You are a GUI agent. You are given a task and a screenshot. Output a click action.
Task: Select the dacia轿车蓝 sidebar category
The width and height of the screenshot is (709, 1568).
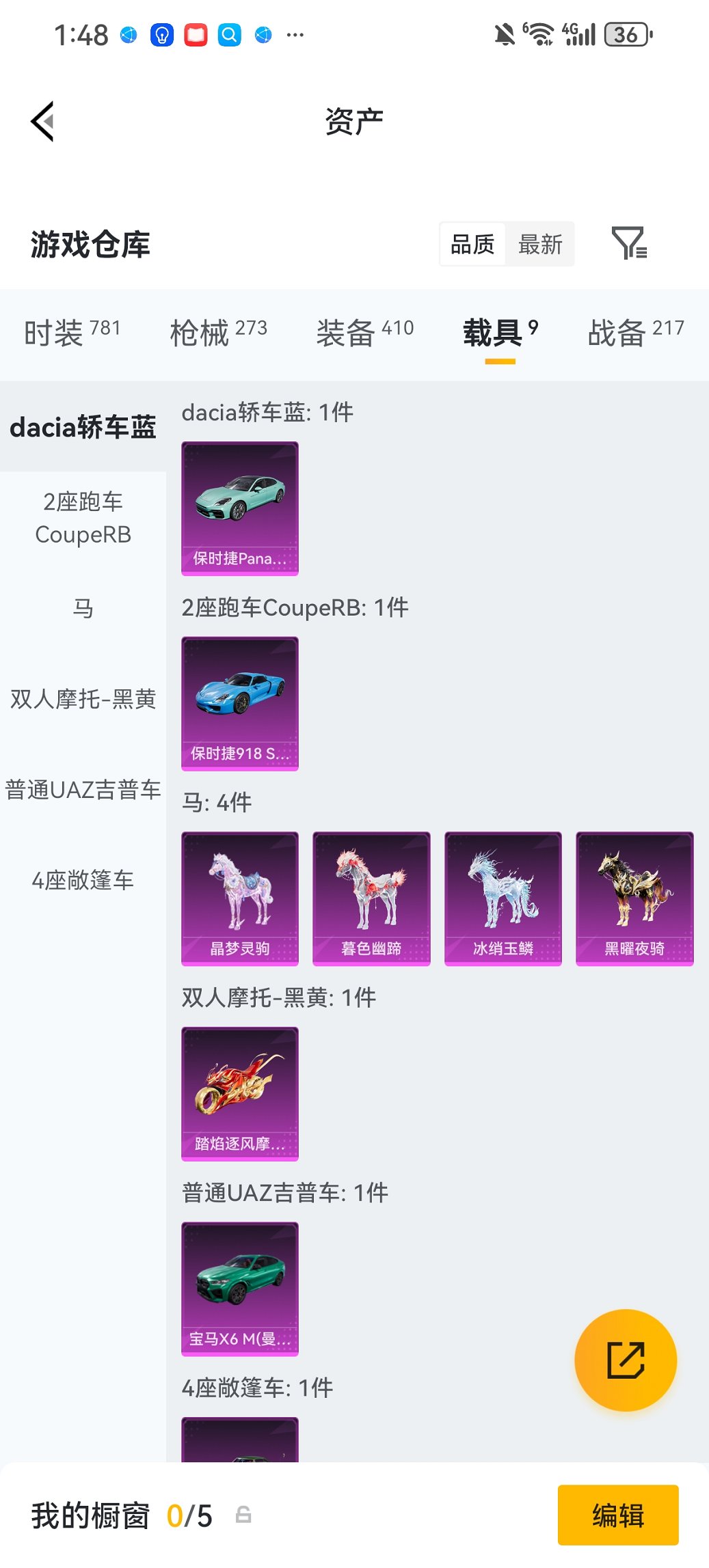coord(82,426)
